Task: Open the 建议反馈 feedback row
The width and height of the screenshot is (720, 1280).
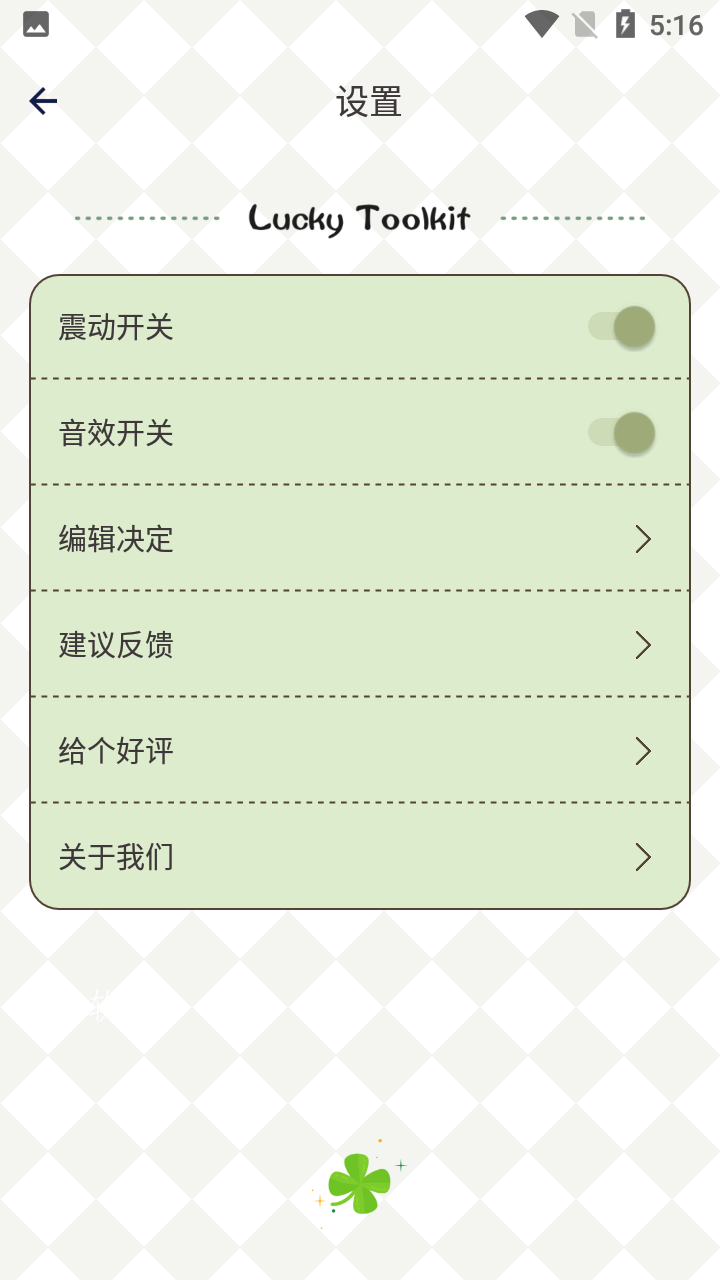Action: point(360,645)
